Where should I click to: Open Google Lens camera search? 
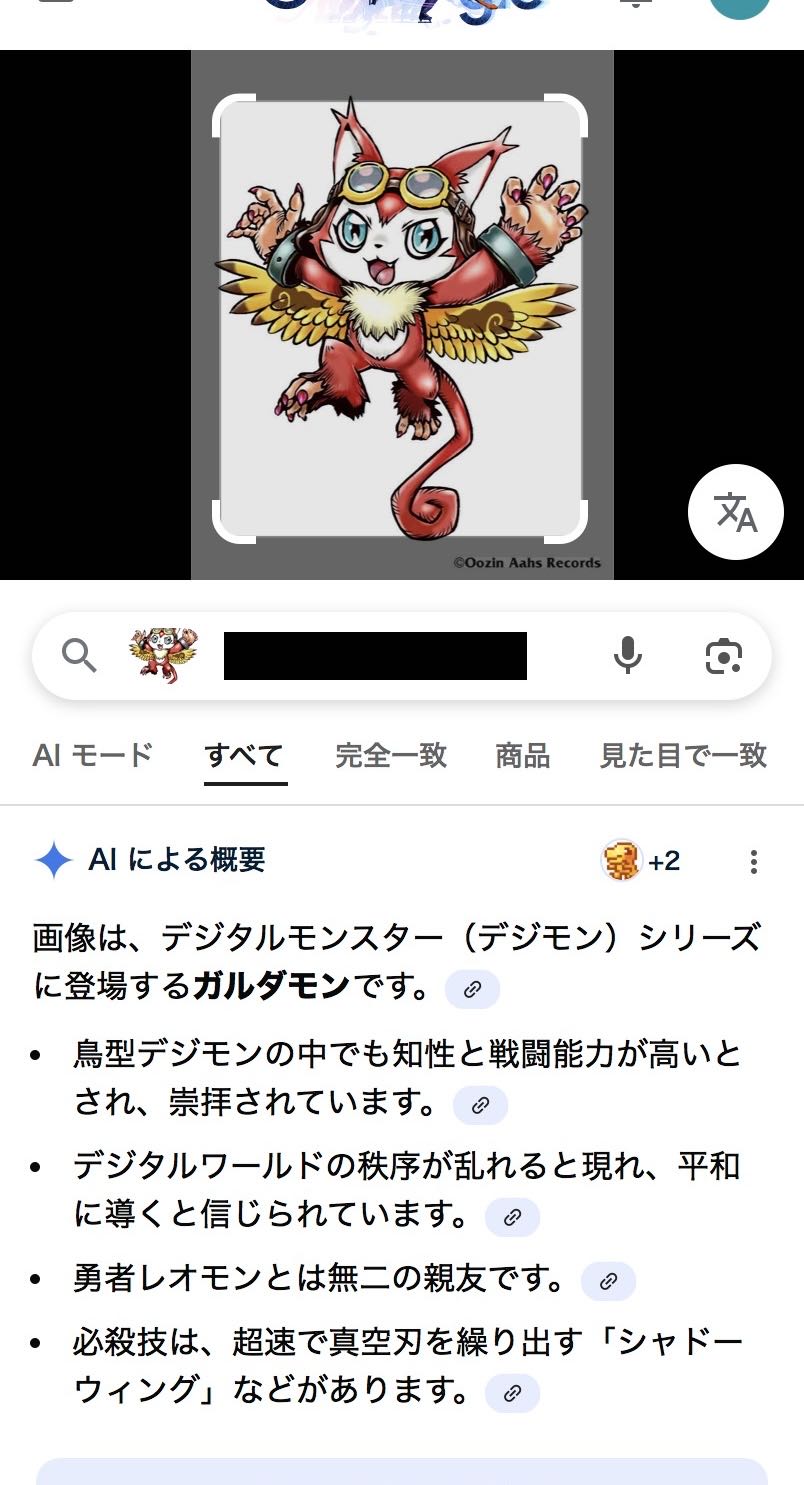click(x=723, y=656)
